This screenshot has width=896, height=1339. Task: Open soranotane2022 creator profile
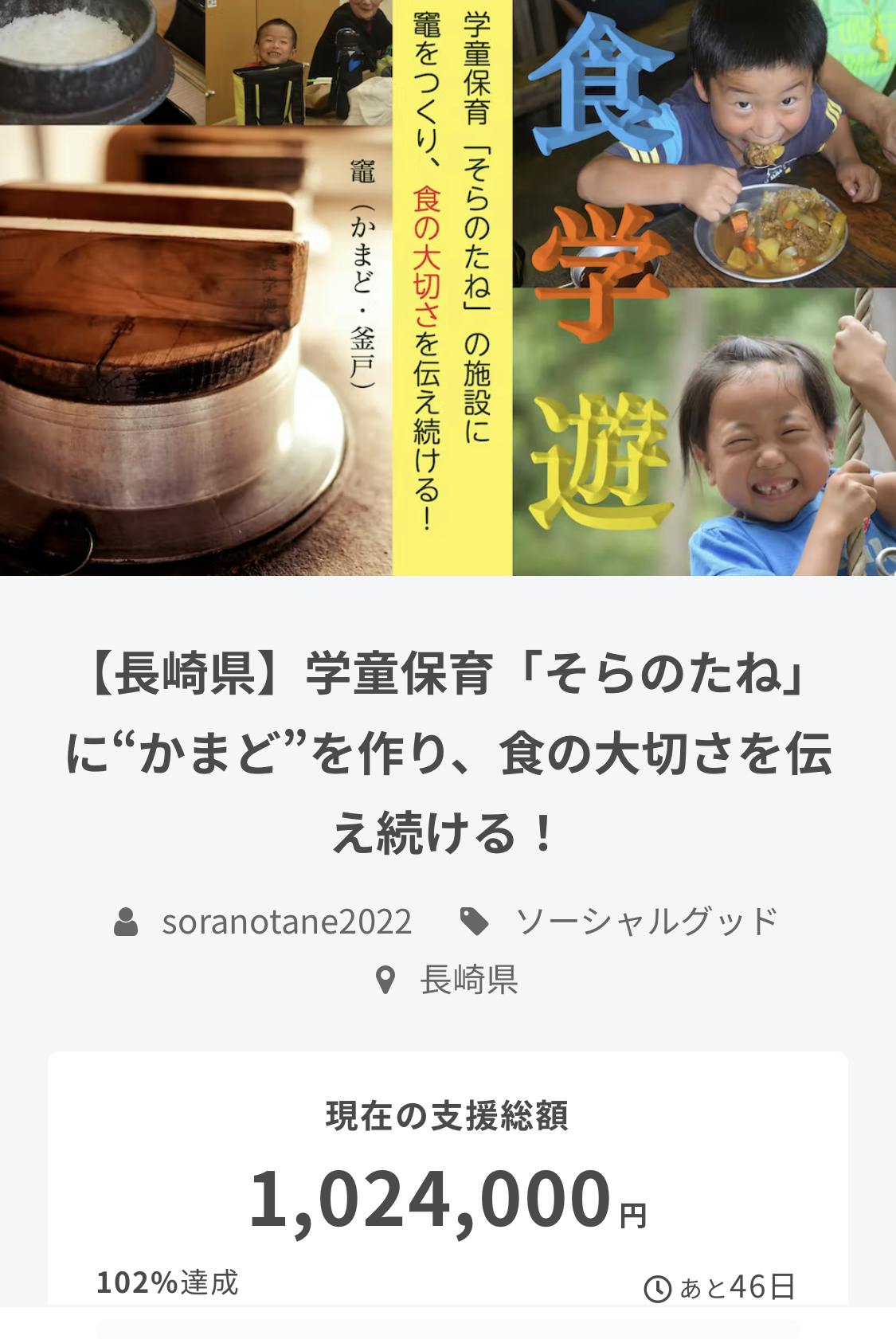287,922
